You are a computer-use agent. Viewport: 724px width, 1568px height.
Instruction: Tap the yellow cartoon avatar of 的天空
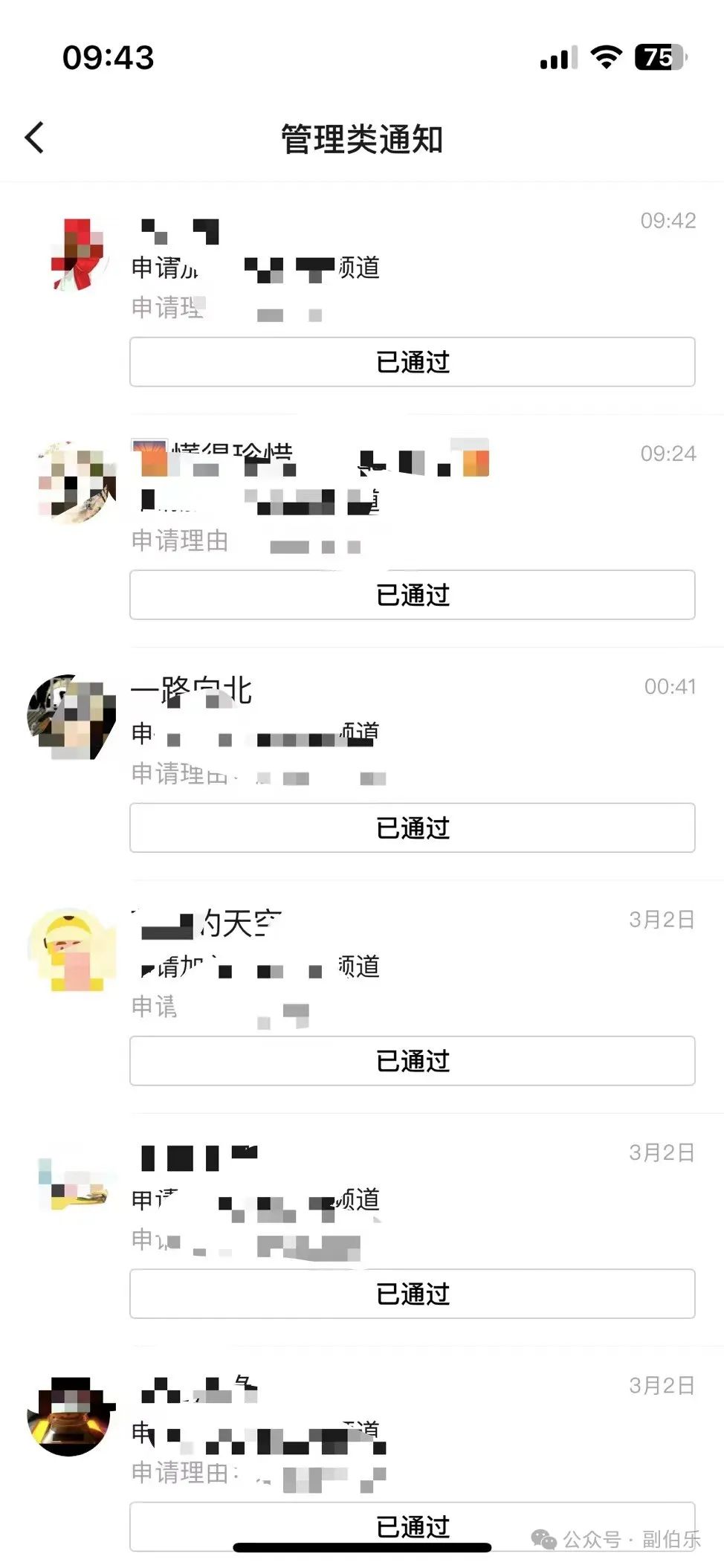71,952
